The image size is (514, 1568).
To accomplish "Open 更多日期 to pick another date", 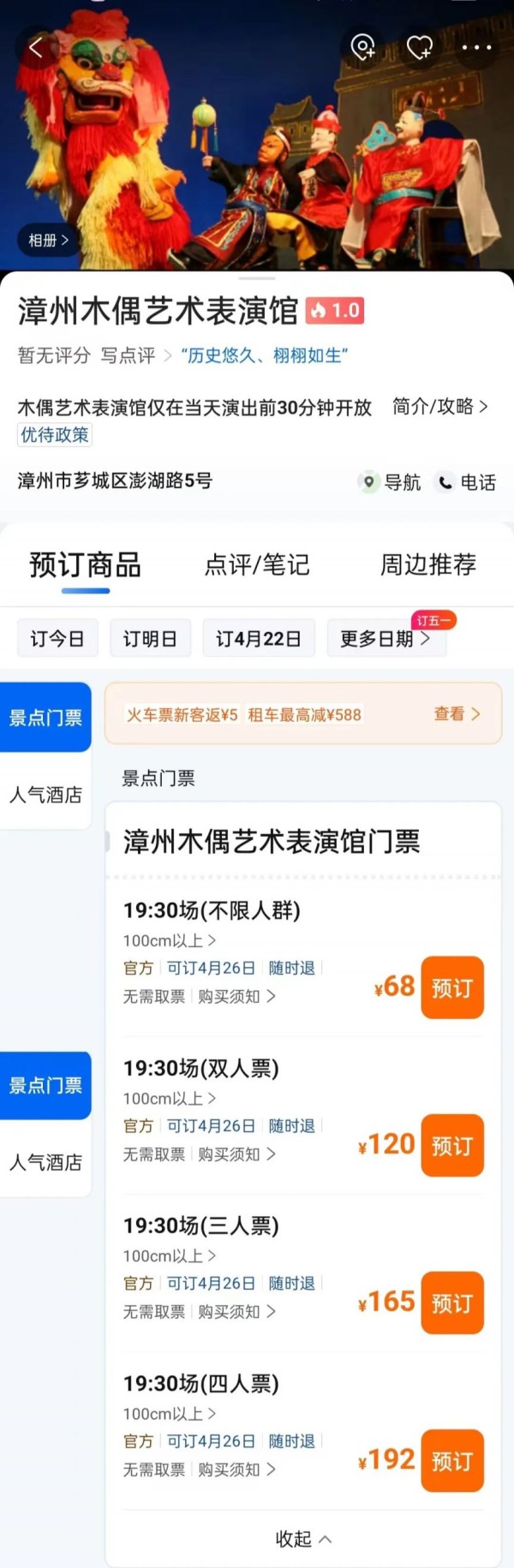I will coord(385,639).
